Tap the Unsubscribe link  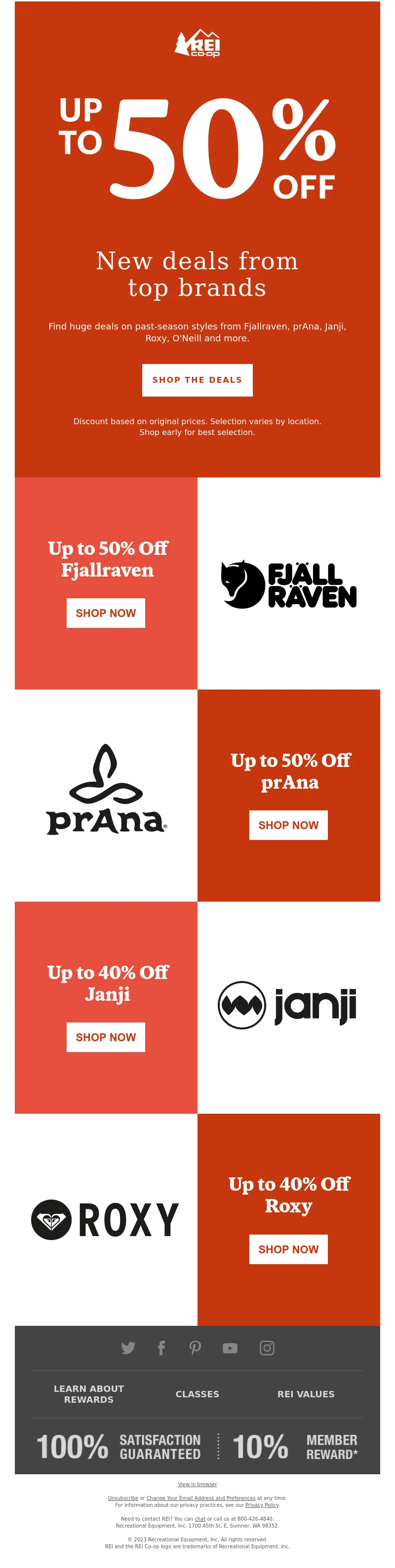pyautogui.click(x=123, y=1498)
